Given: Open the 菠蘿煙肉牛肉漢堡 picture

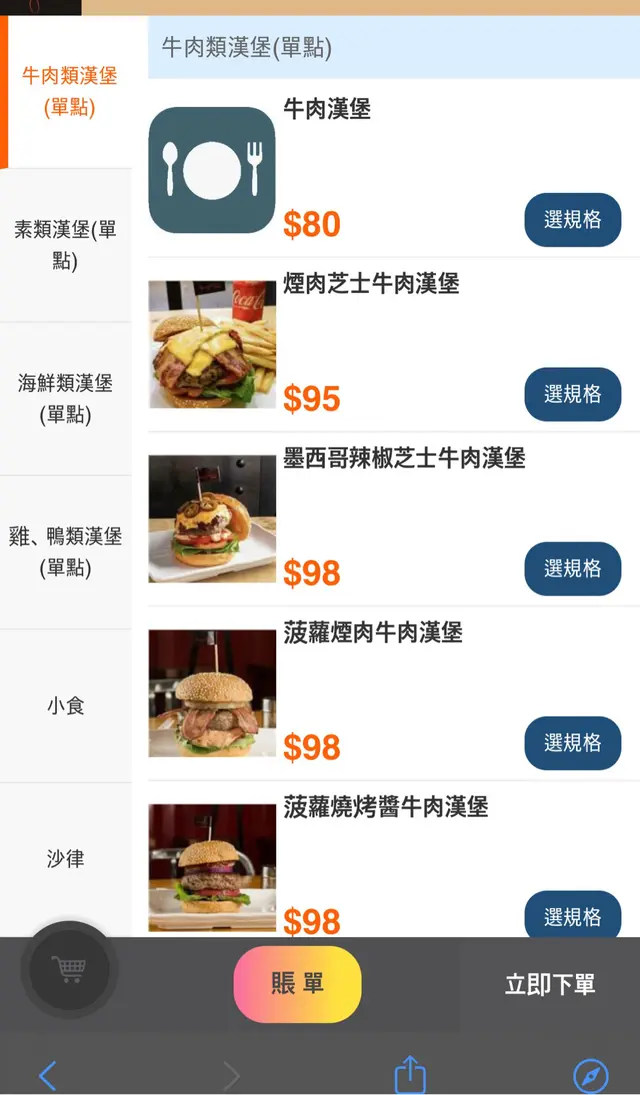Looking at the screenshot, I should tap(212, 693).
